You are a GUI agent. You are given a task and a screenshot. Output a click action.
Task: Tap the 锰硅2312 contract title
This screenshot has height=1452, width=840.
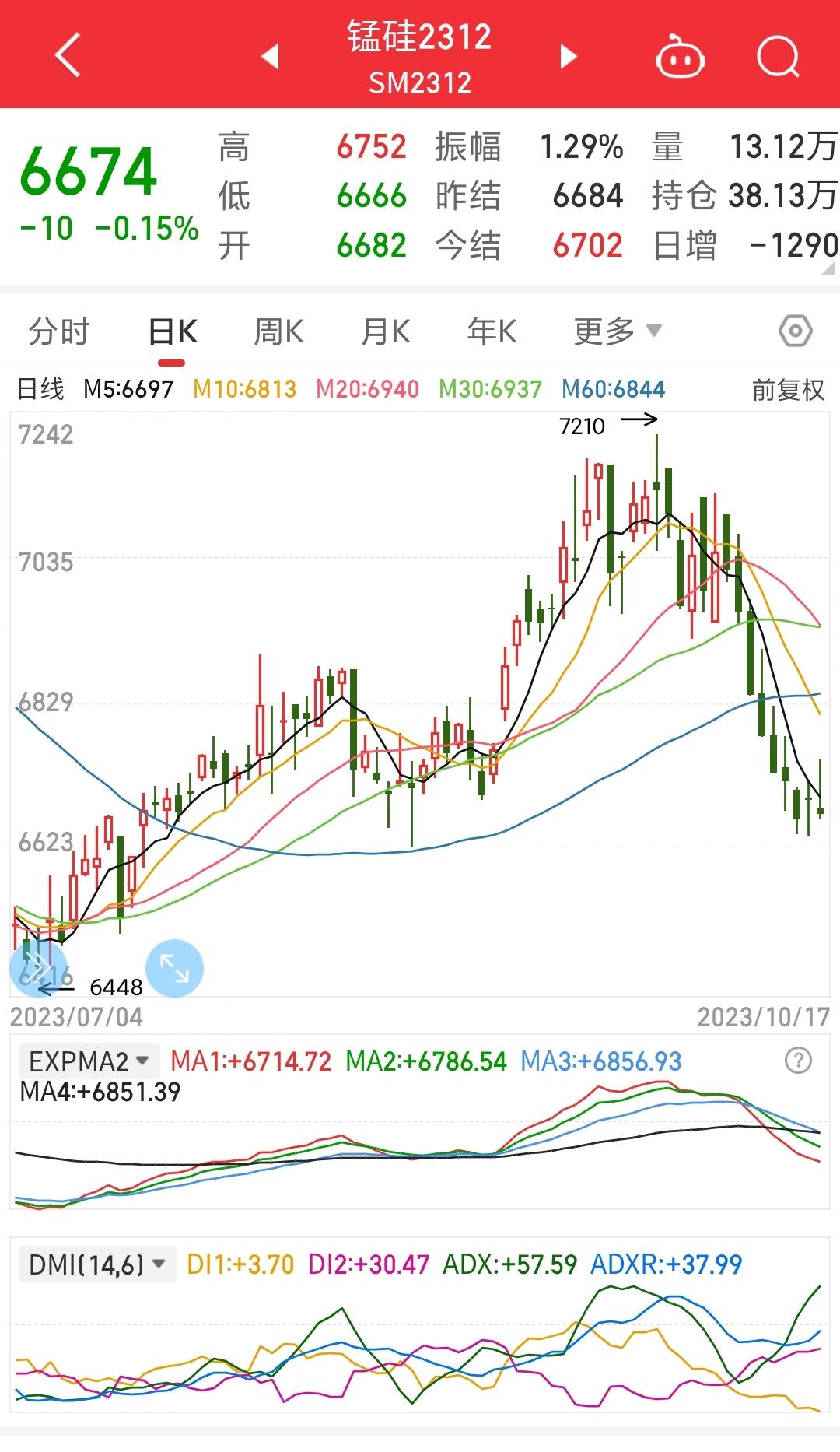coord(418,40)
